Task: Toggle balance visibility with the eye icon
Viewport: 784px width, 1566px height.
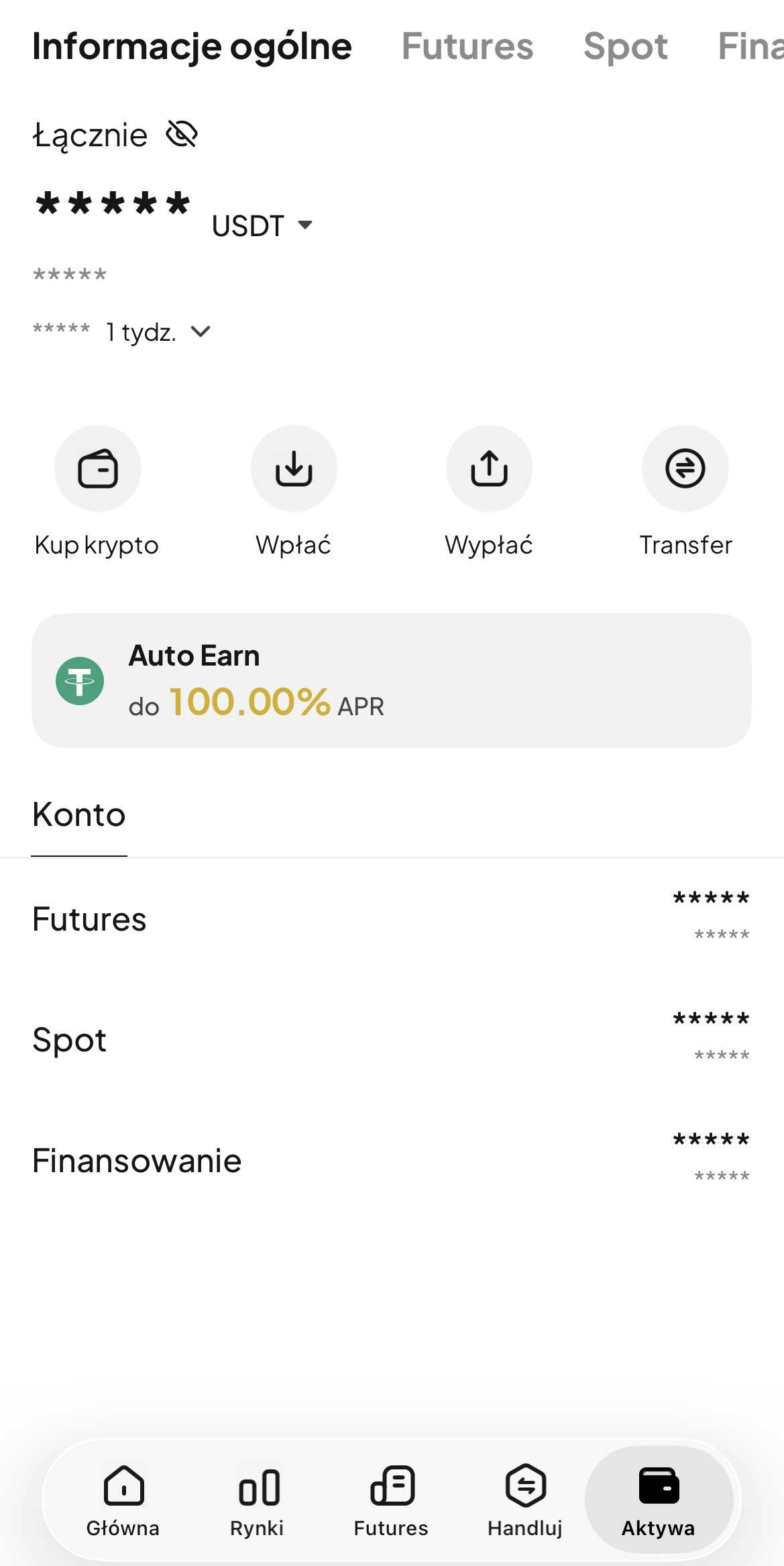Action: (181, 134)
